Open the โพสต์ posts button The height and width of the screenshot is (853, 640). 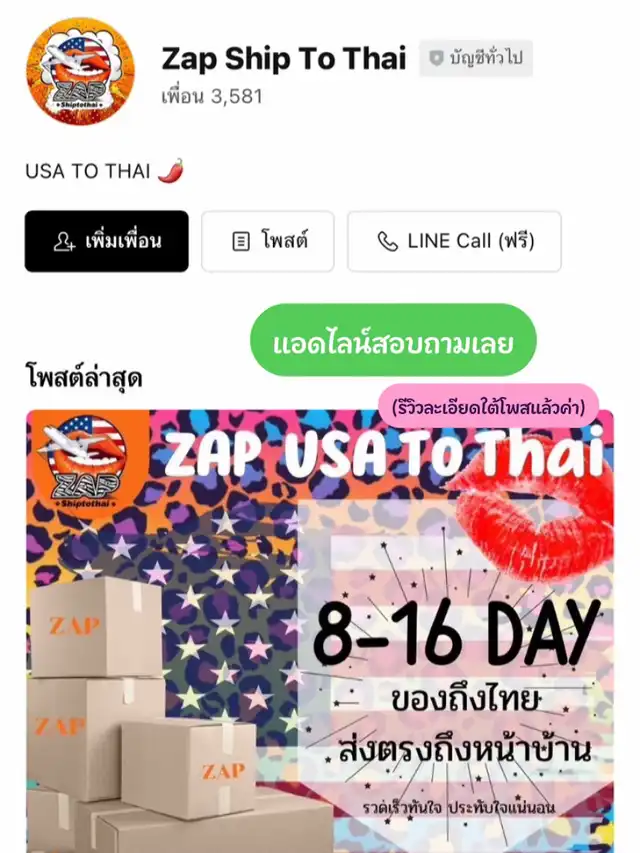click(268, 241)
